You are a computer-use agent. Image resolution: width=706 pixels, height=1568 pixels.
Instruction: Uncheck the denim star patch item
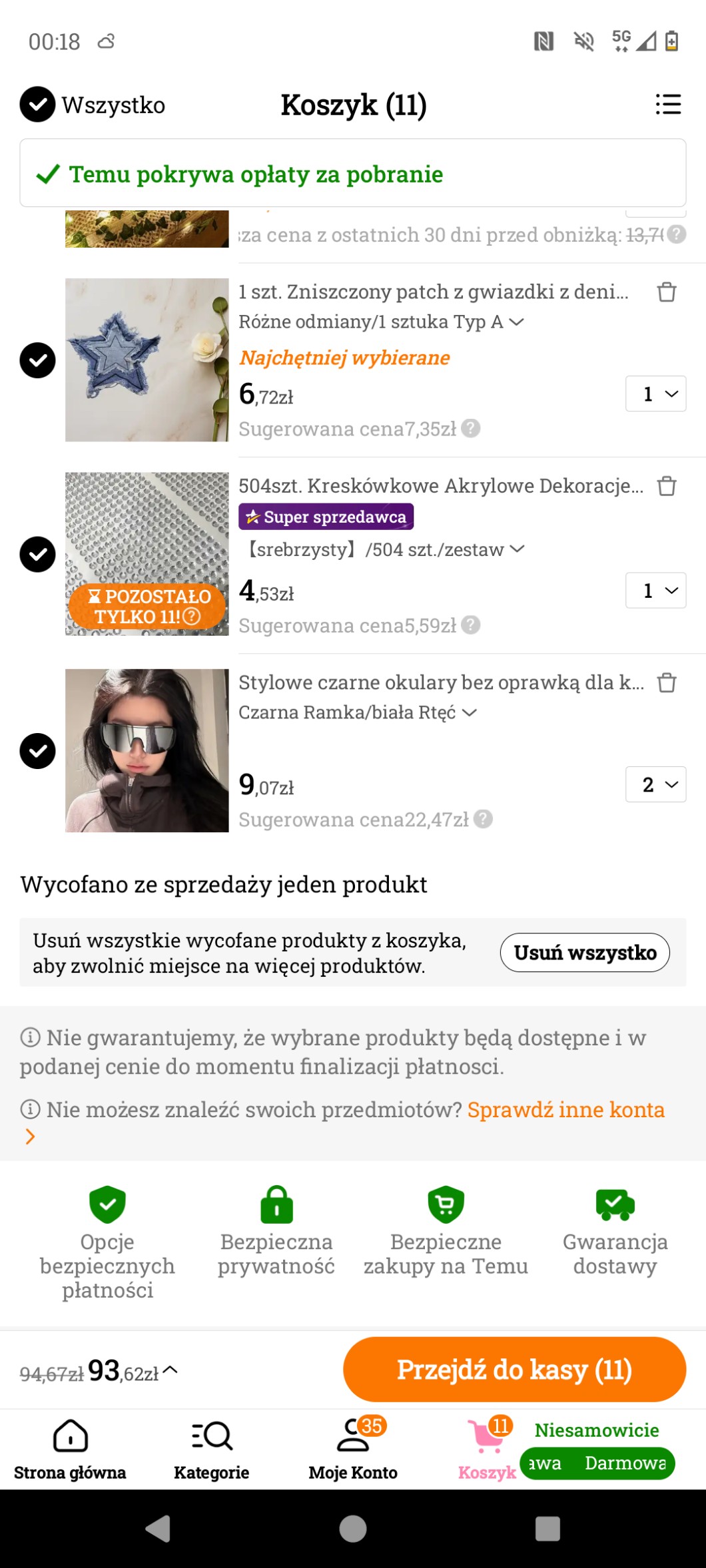[x=38, y=360]
